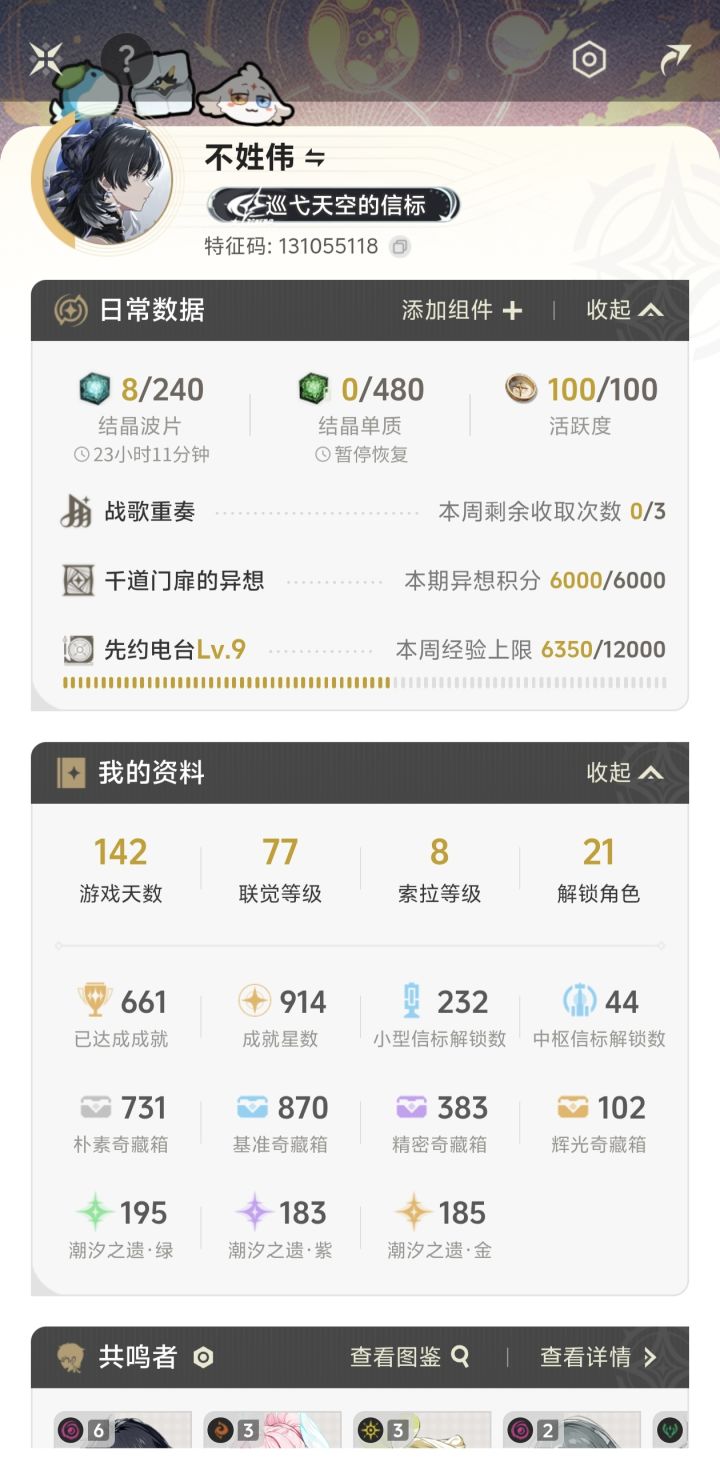Tap the share arrow icon top right
The image size is (720, 1458).
(x=675, y=55)
